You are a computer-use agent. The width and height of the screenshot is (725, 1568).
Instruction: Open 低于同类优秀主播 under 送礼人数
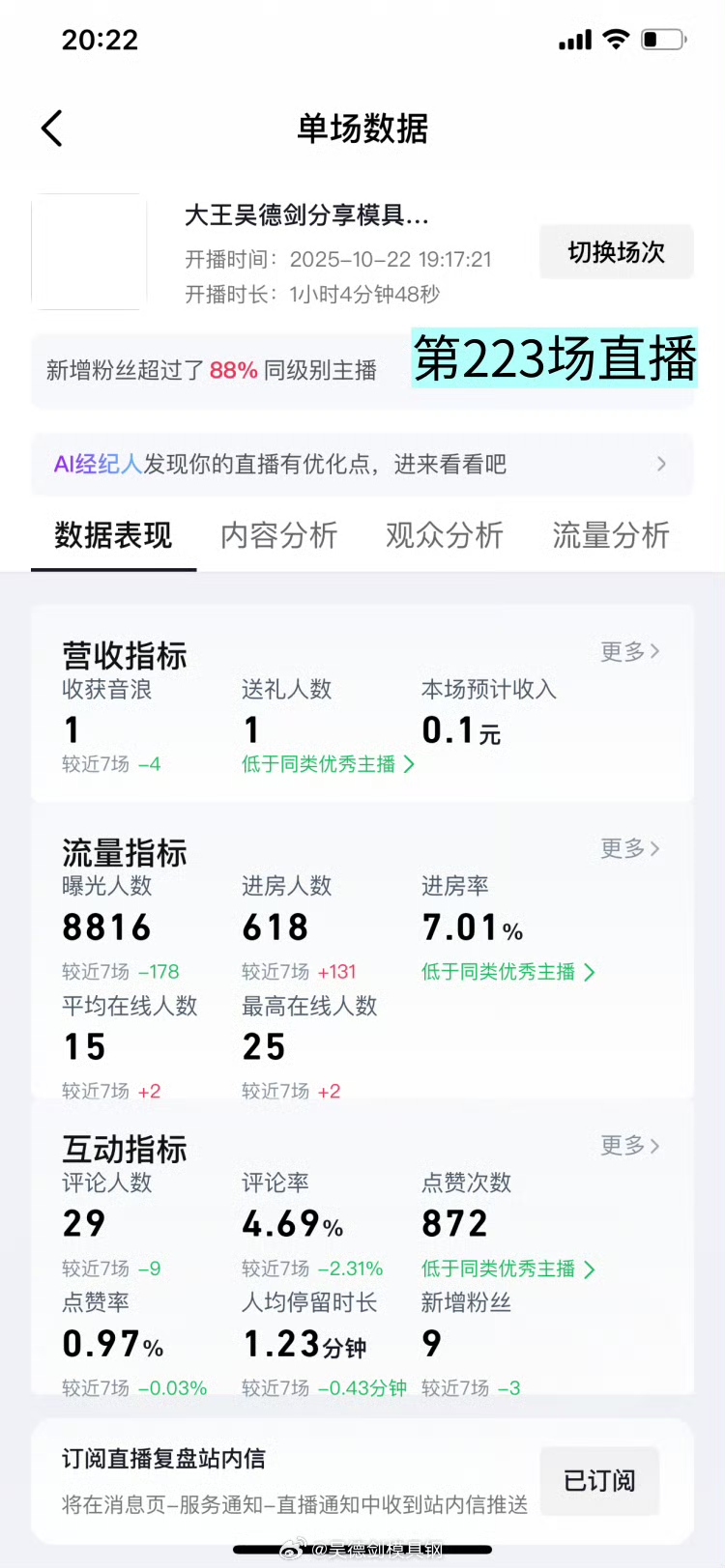[x=328, y=764]
